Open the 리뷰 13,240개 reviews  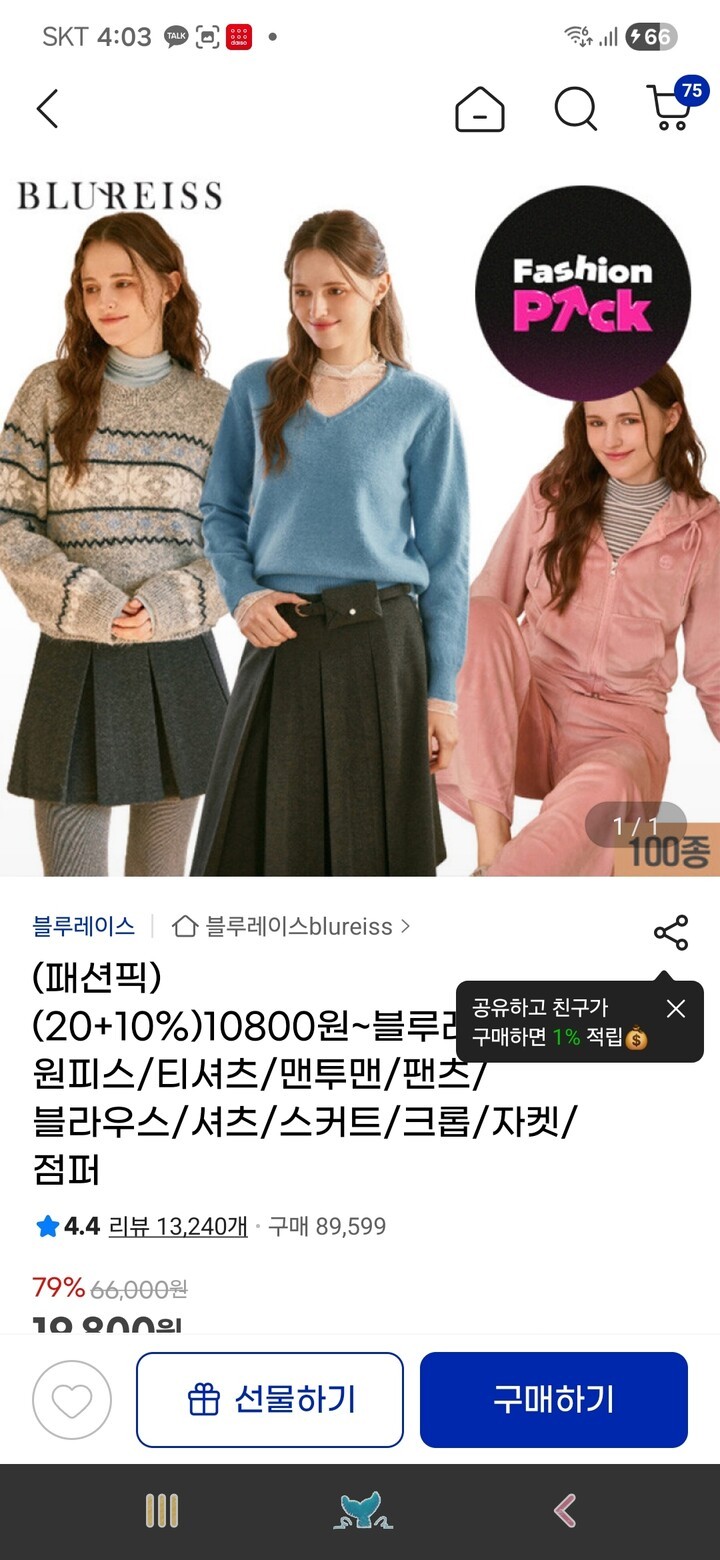pyautogui.click(x=178, y=1226)
